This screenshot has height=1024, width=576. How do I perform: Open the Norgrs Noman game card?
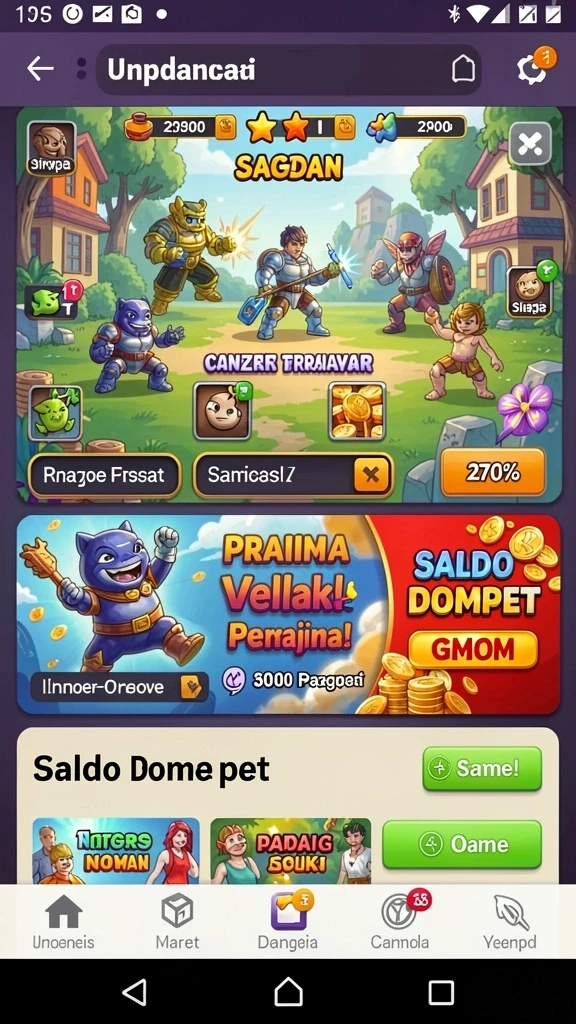(x=116, y=851)
